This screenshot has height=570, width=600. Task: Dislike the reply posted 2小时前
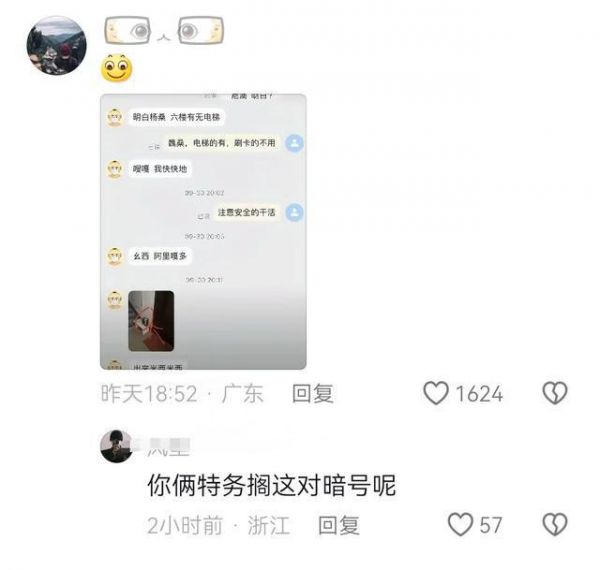click(x=554, y=525)
